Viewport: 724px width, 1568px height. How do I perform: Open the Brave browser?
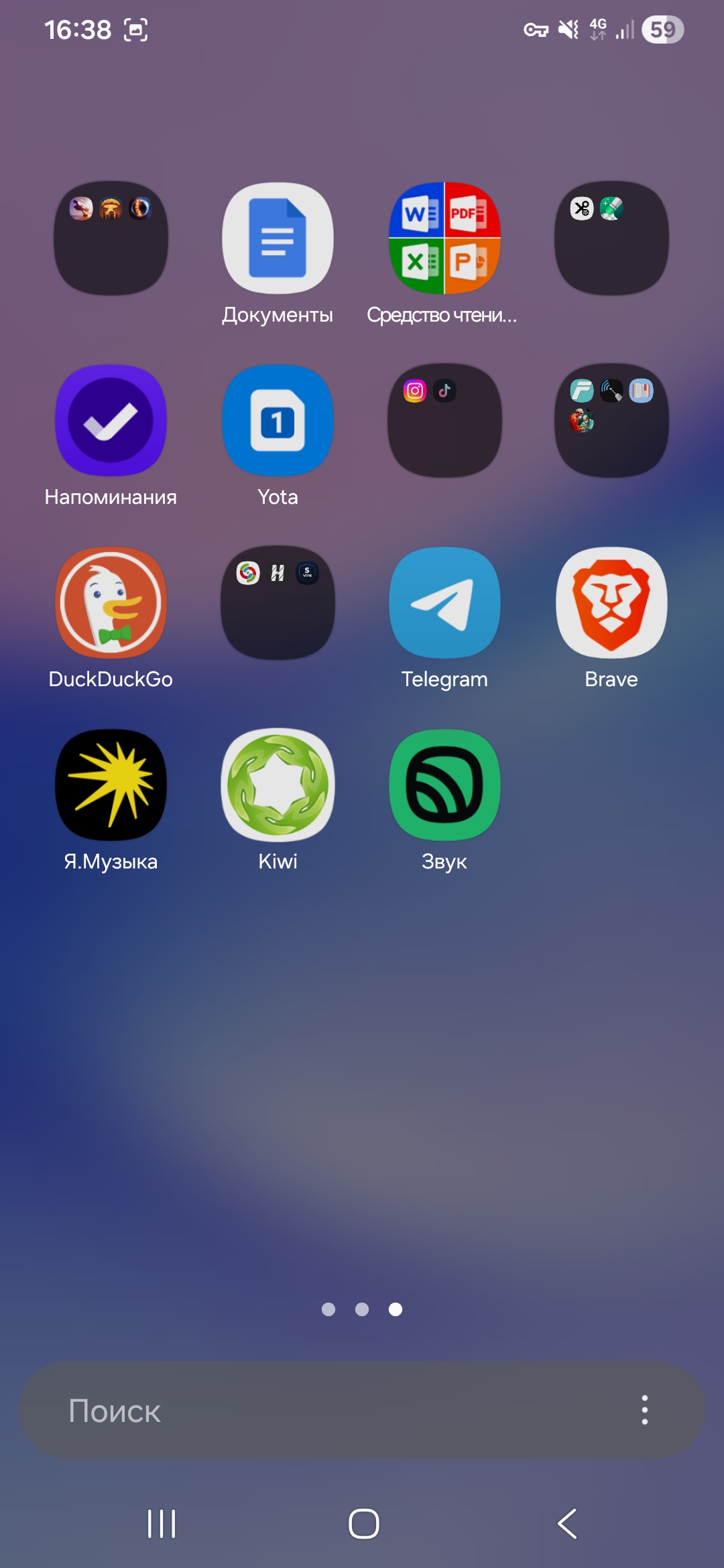pos(611,603)
